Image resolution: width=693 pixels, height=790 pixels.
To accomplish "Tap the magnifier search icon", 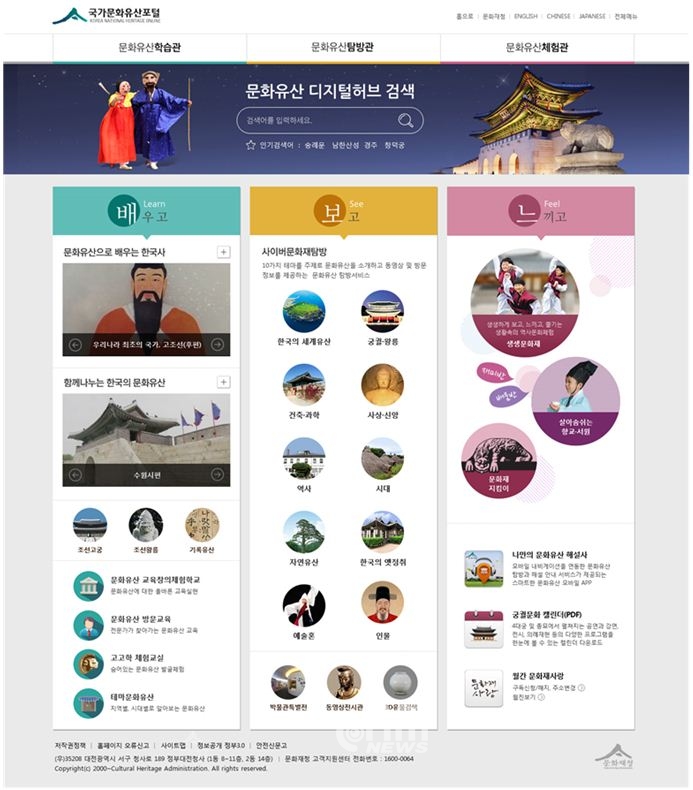I will (406, 121).
